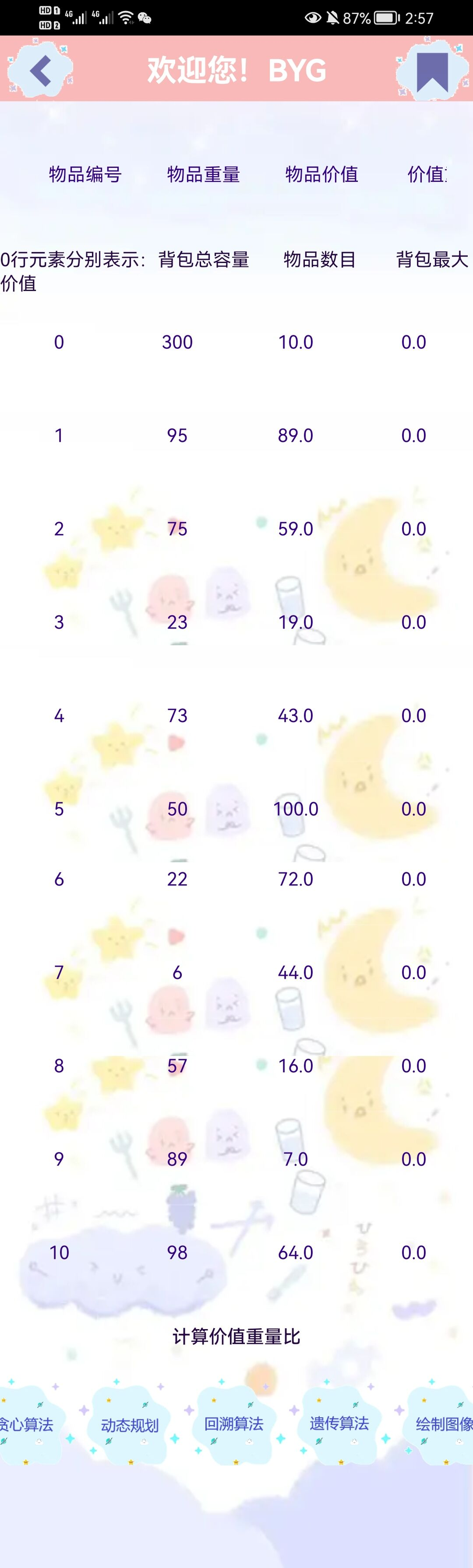Select the 动态规划 button
The width and height of the screenshot is (473, 1568).
tap(130, 1425)
